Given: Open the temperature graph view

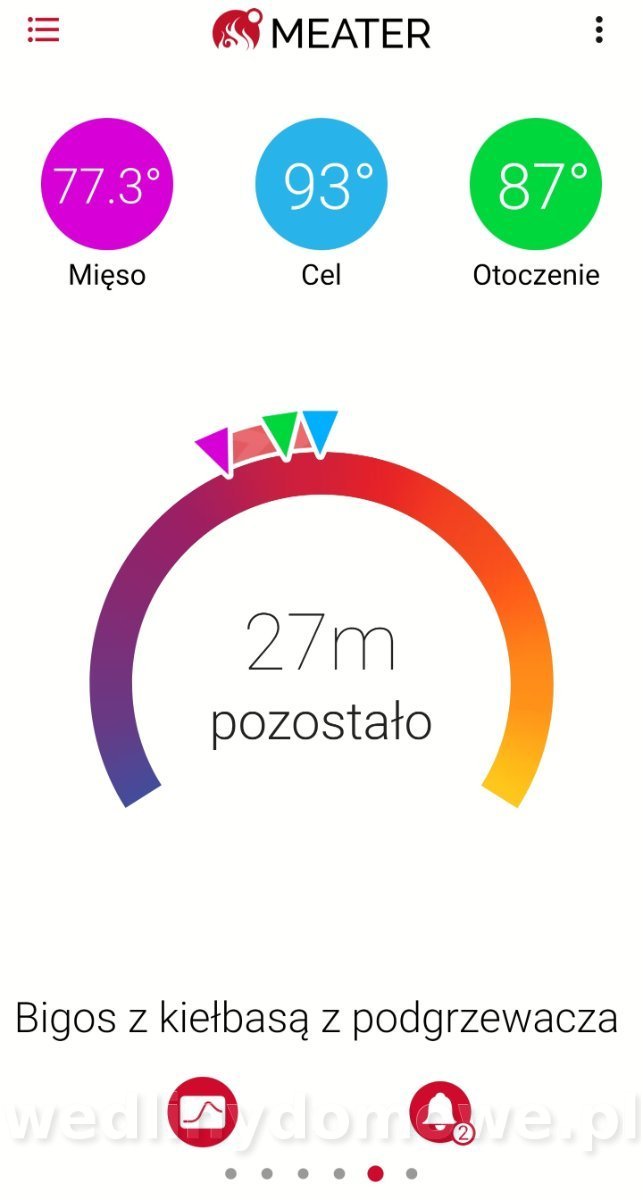Looking at the screenshot, I should point(203,1112).
